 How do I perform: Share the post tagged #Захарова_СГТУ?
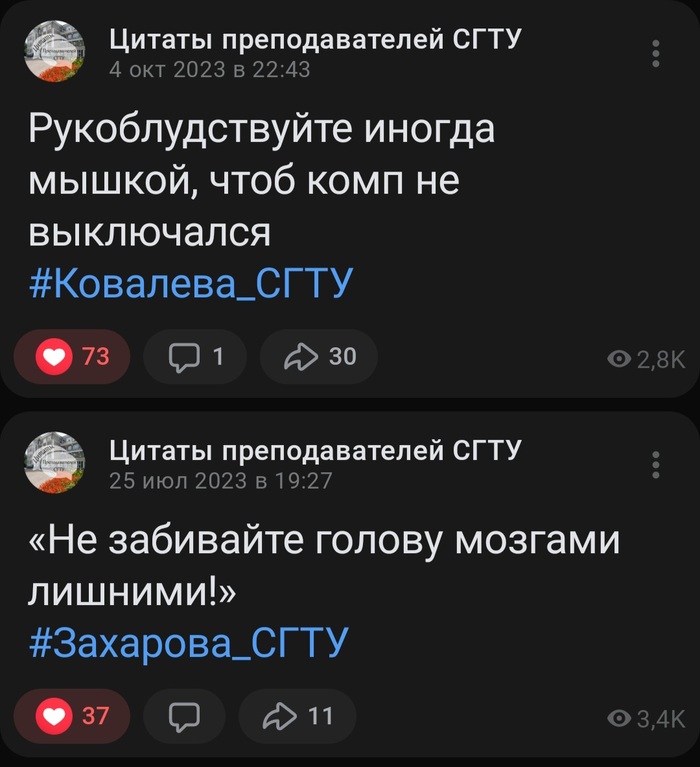coord(296,716)
